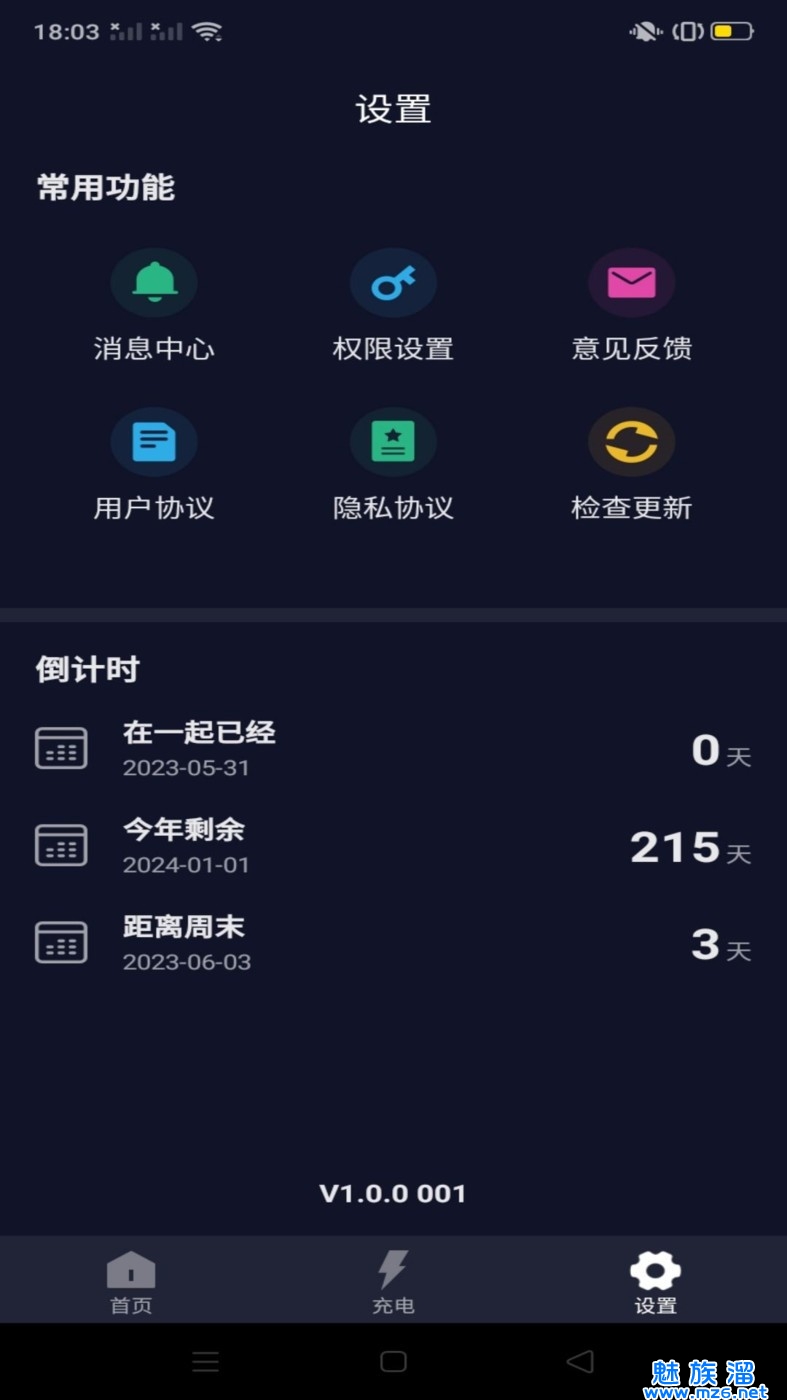Image resolution: width=787 pixels, height=1400 pixels.
Task: Open the 距离周末 countdown row
Action: click(393, 943)
